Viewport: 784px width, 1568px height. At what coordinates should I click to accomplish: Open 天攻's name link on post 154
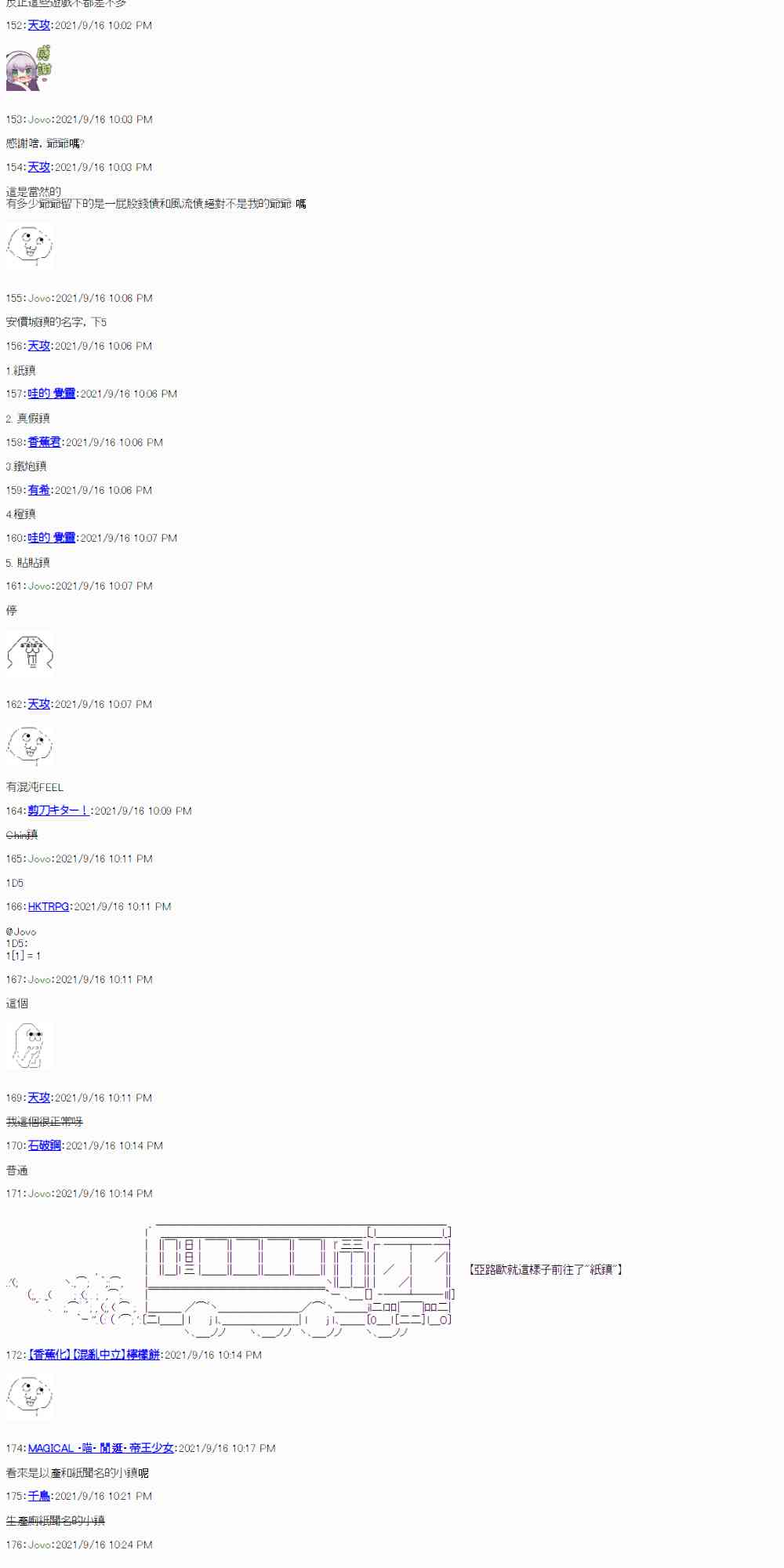39,167
